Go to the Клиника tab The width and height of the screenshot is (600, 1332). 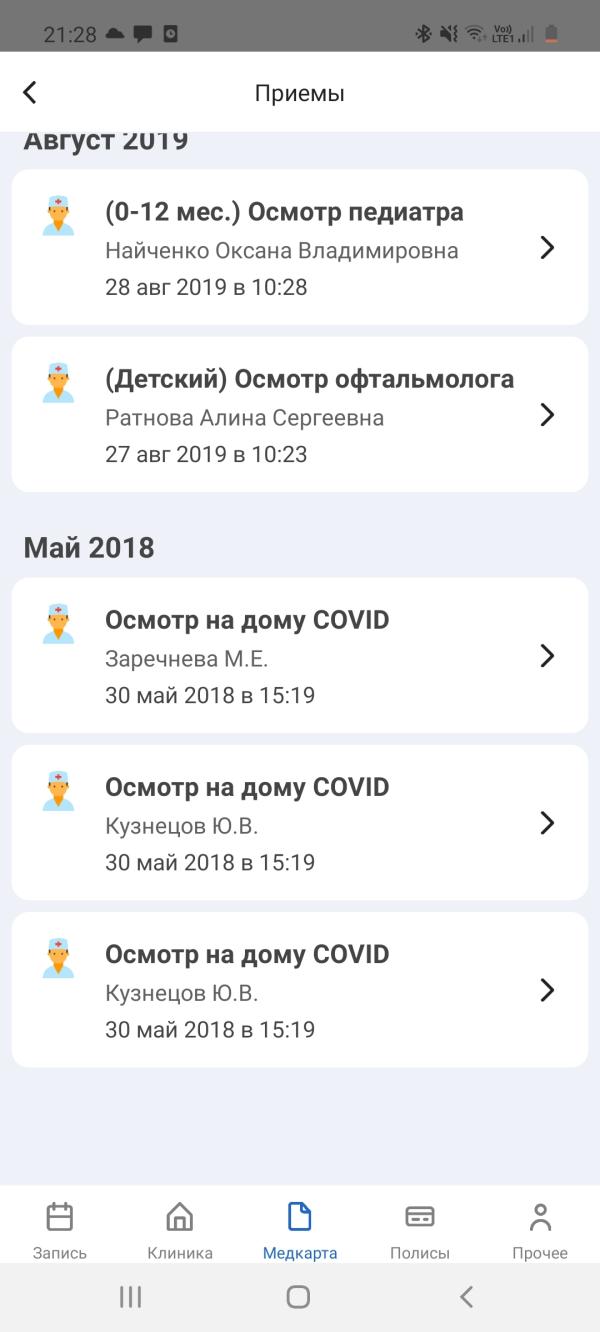click(180, 1231)
